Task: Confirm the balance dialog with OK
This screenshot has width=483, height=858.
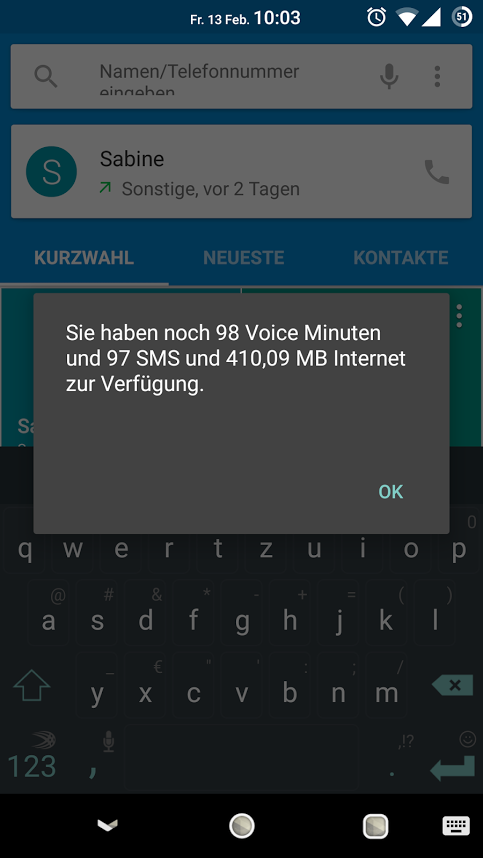Action: point(391,492)
